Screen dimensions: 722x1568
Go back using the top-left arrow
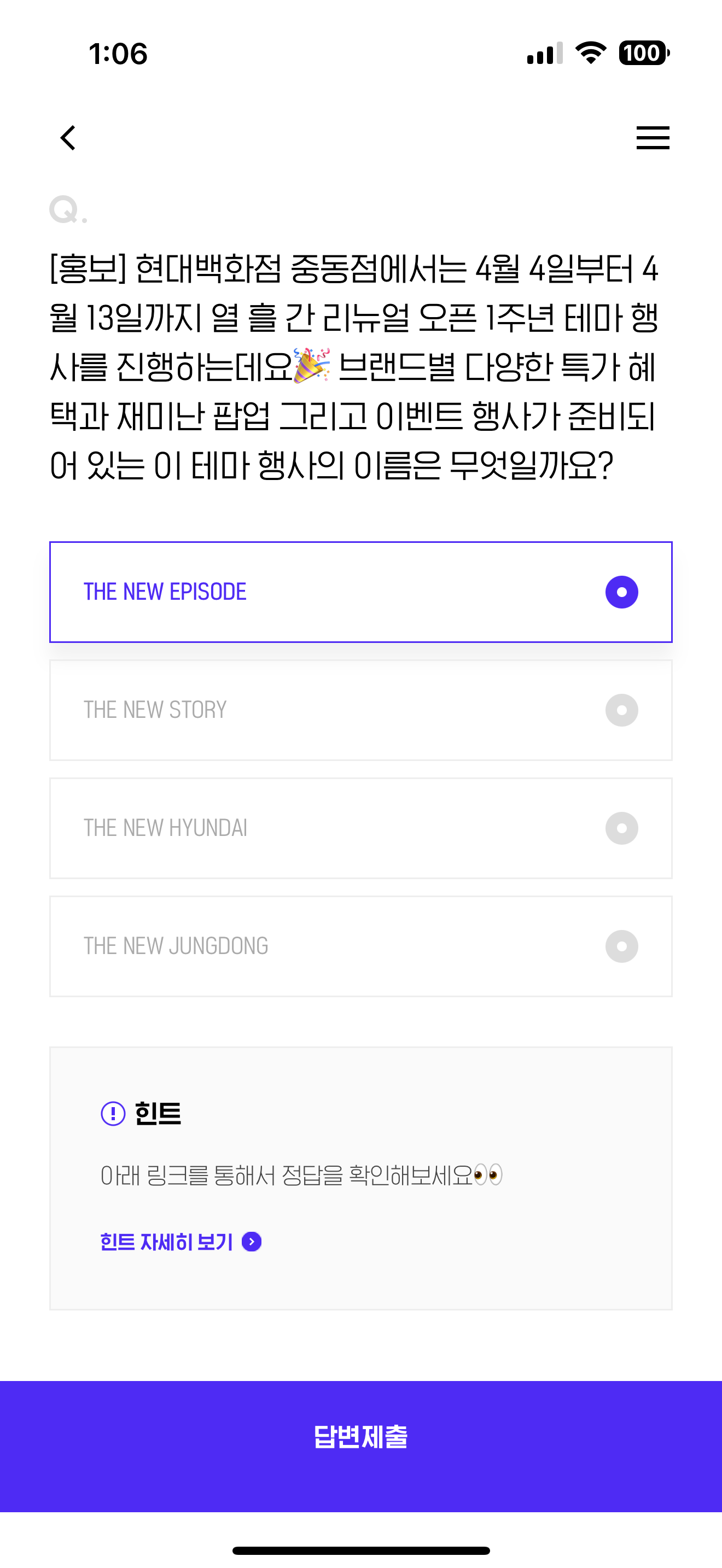click(68, 138)
